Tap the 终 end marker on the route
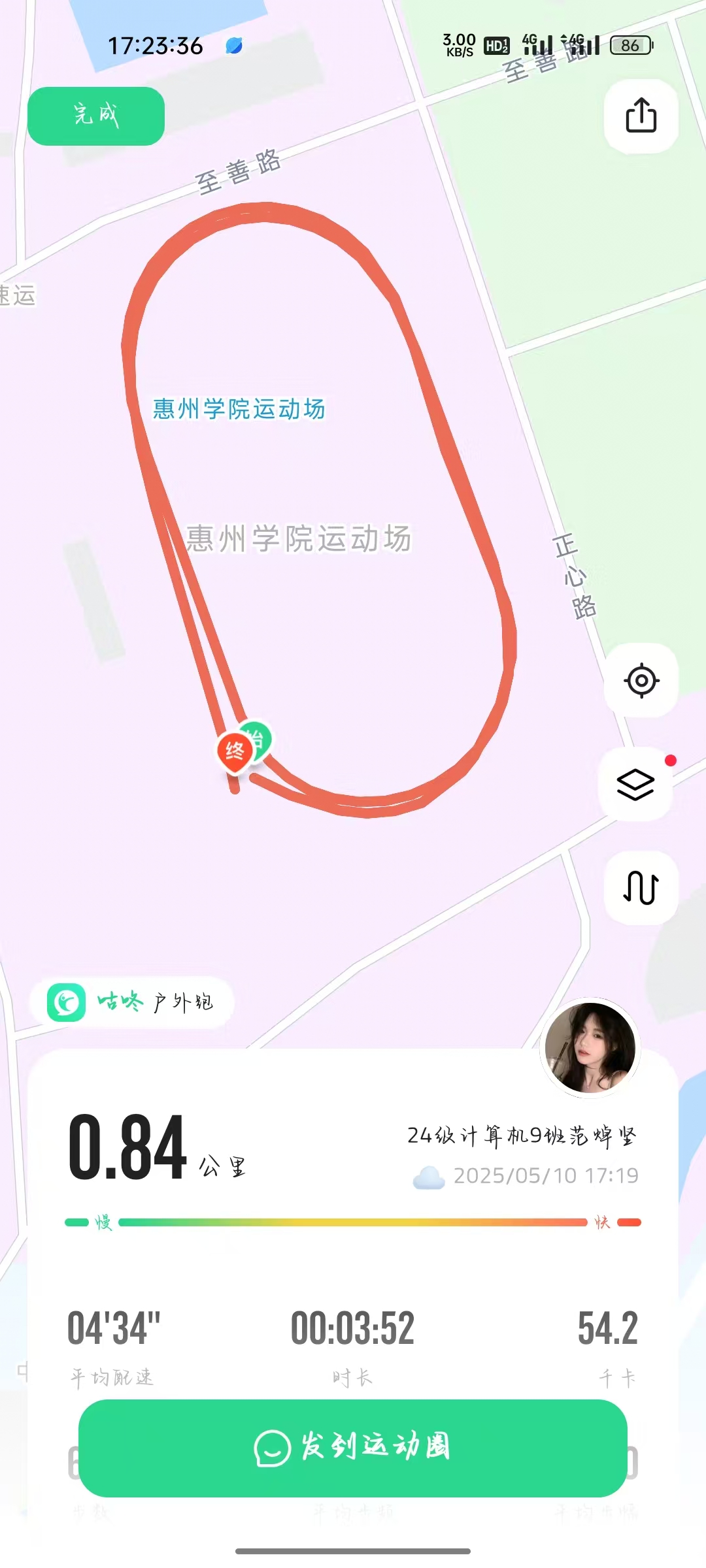Image resolution: width=706 pixels, height=1568 pixels. pyautogui.click(x=235, y=751)
